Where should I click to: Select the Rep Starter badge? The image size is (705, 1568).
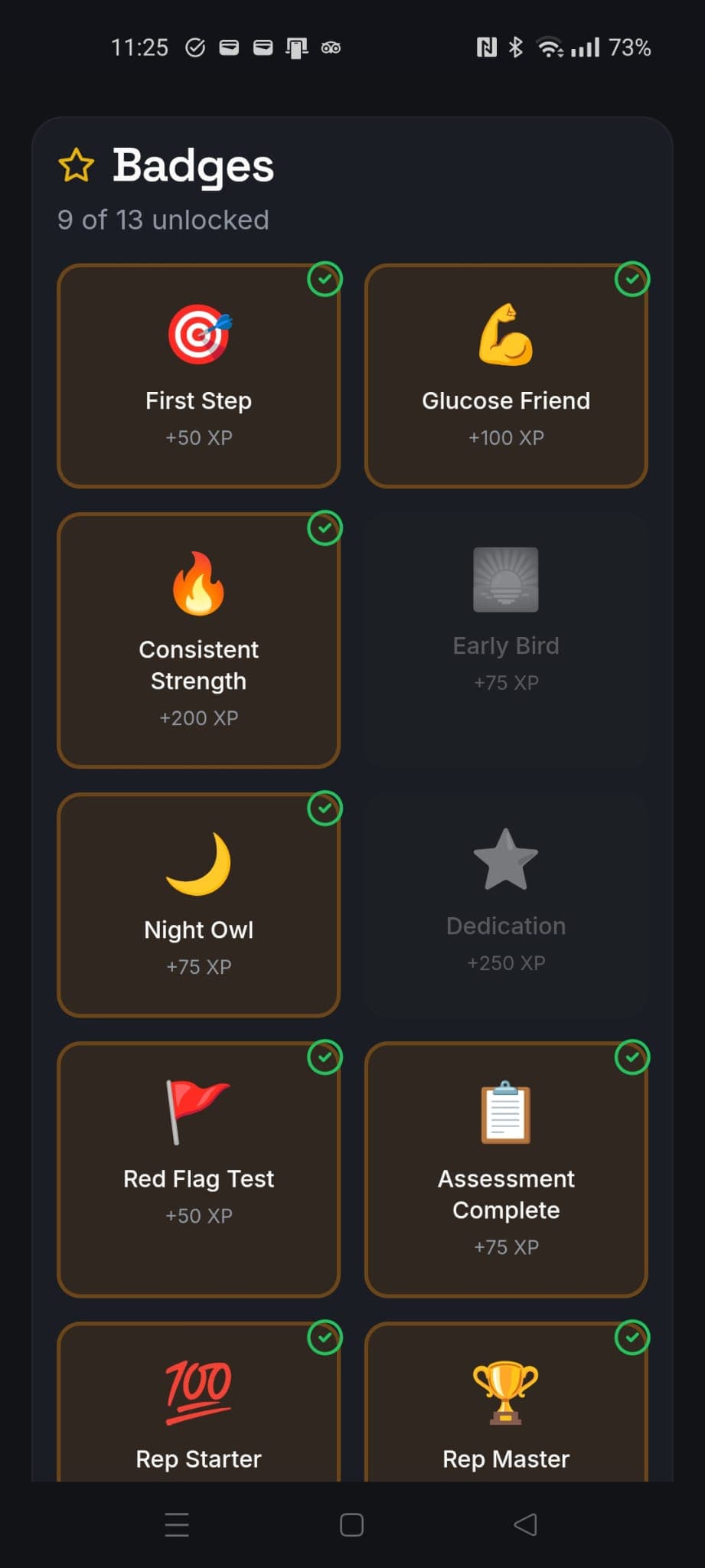[x=198, y=1407]
